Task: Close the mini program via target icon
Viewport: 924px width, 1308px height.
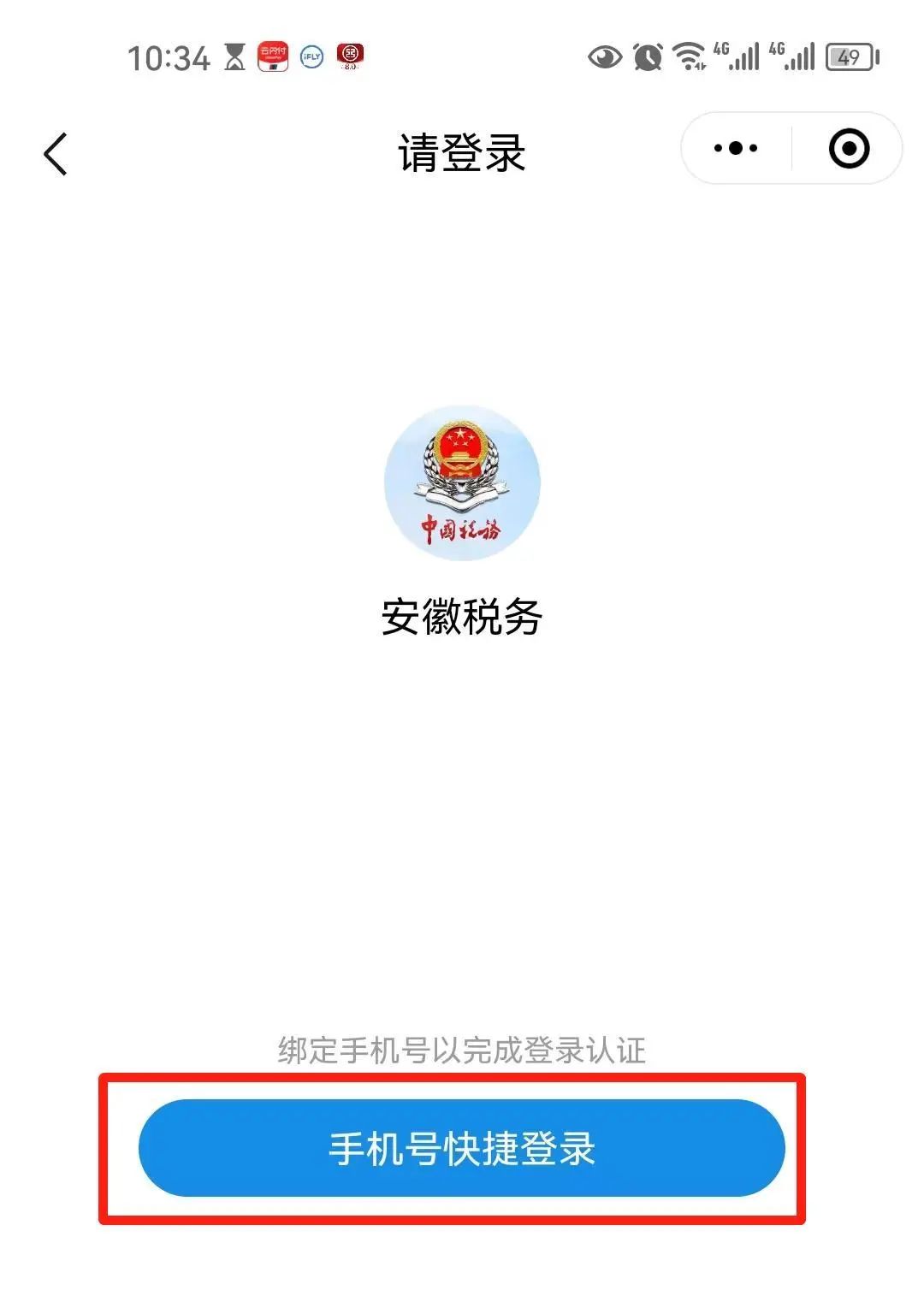Action: click(849, 149)
